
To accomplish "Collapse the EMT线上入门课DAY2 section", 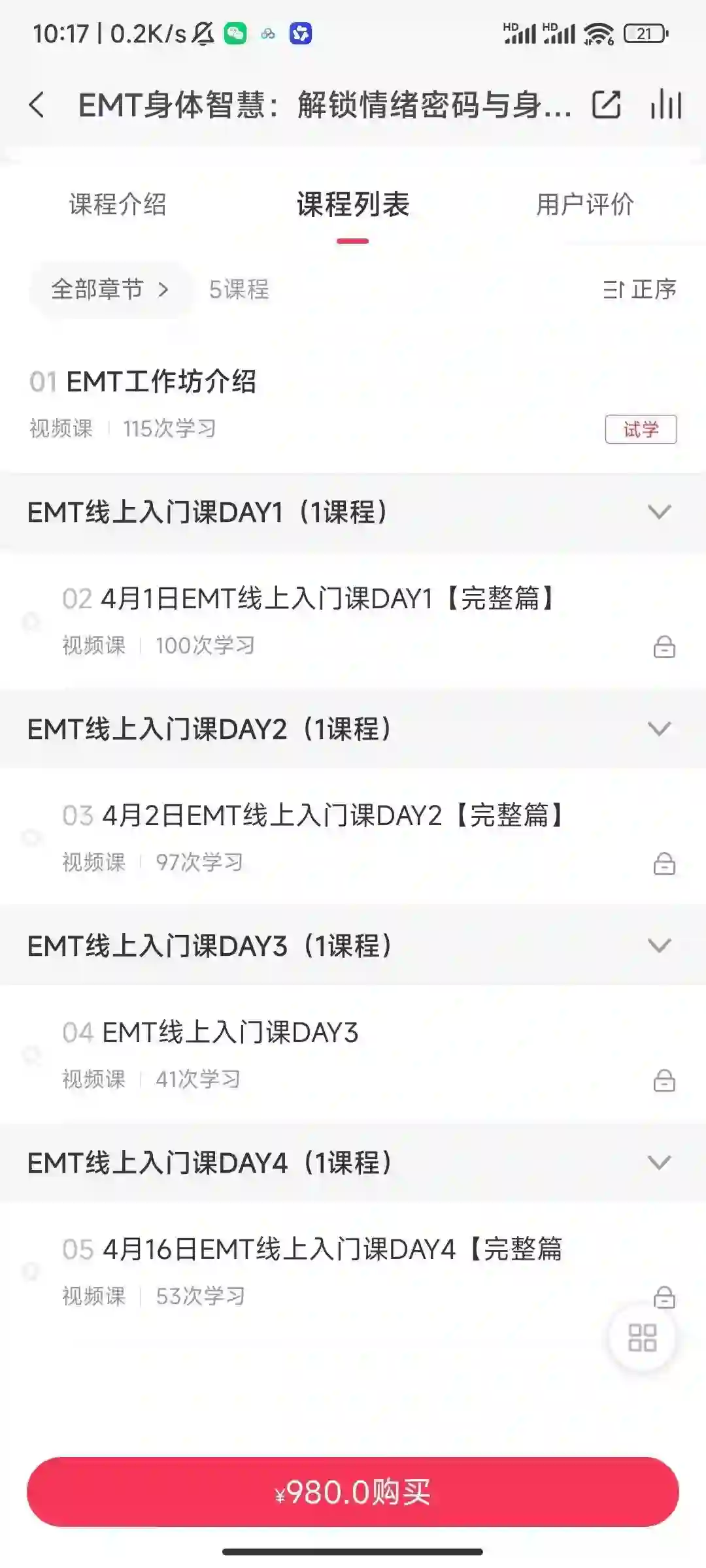I will tap(353, 728).
